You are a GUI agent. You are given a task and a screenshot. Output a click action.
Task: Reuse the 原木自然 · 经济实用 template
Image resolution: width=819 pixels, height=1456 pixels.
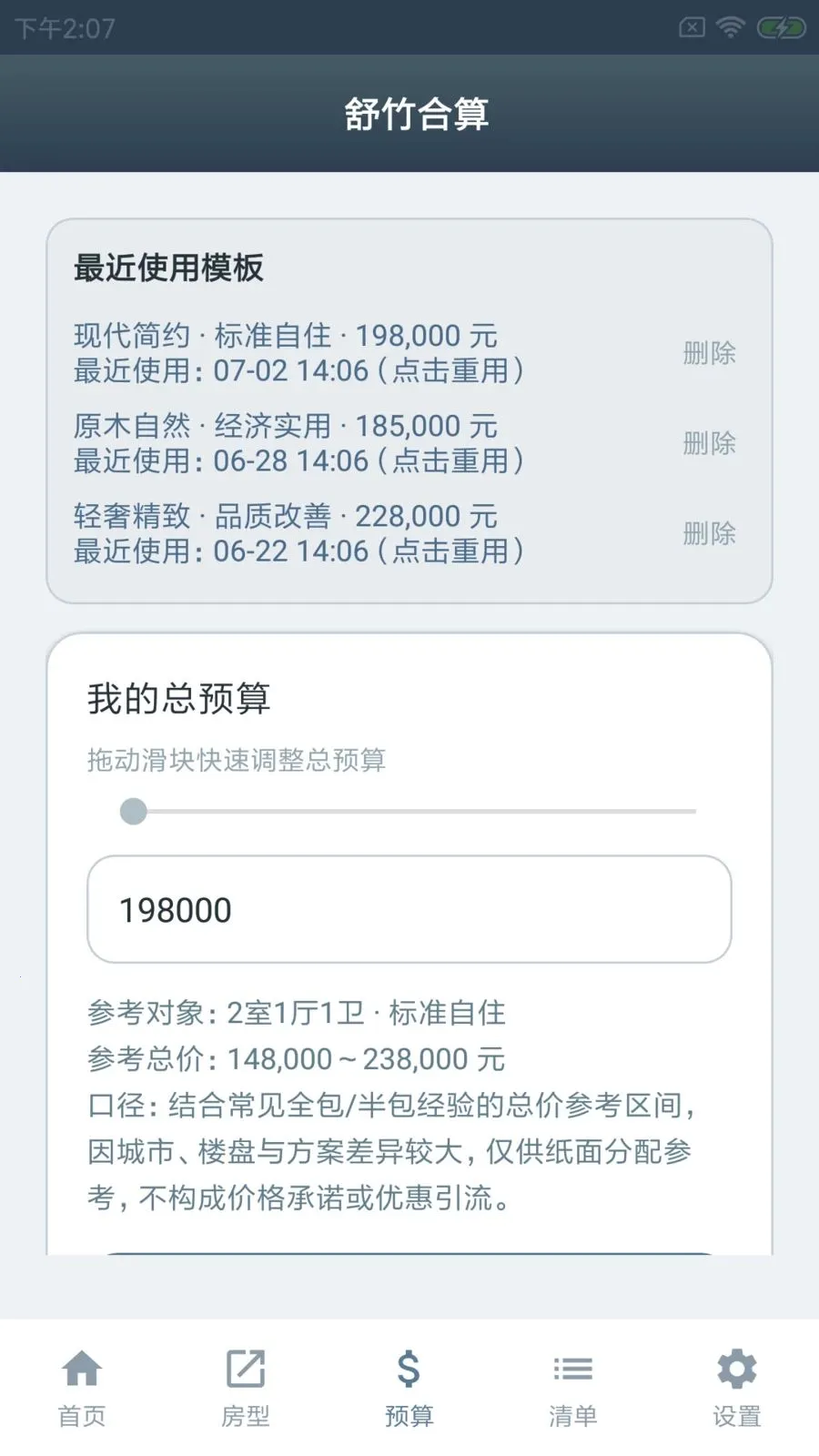point(298,443)
